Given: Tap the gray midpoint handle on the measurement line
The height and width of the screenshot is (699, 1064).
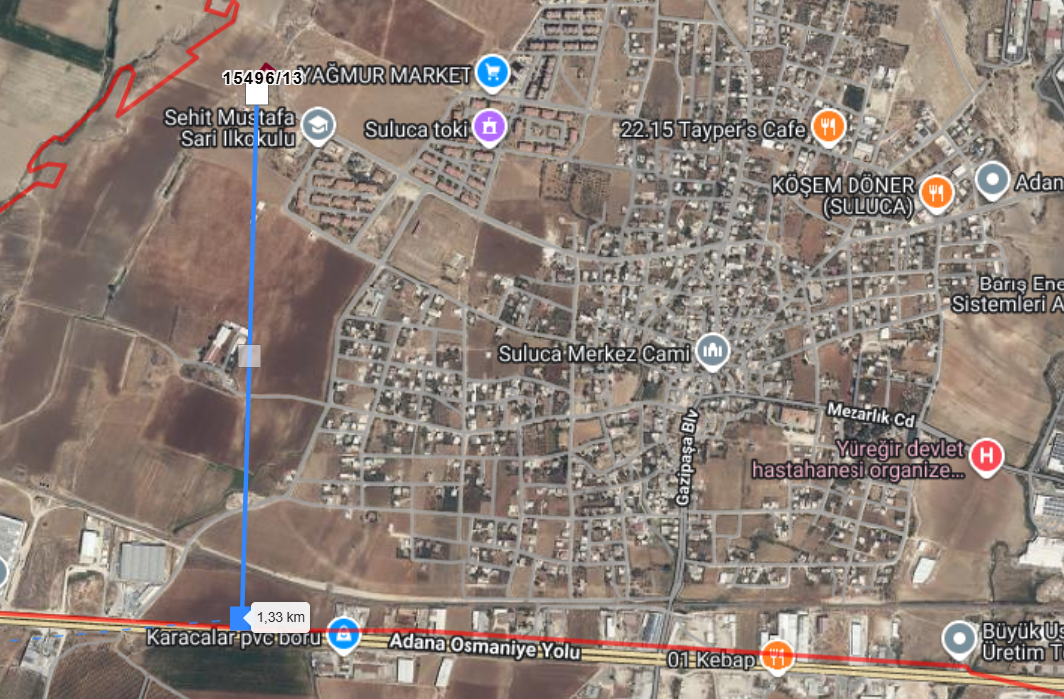Looking at the screenshot, I should 249,356.
